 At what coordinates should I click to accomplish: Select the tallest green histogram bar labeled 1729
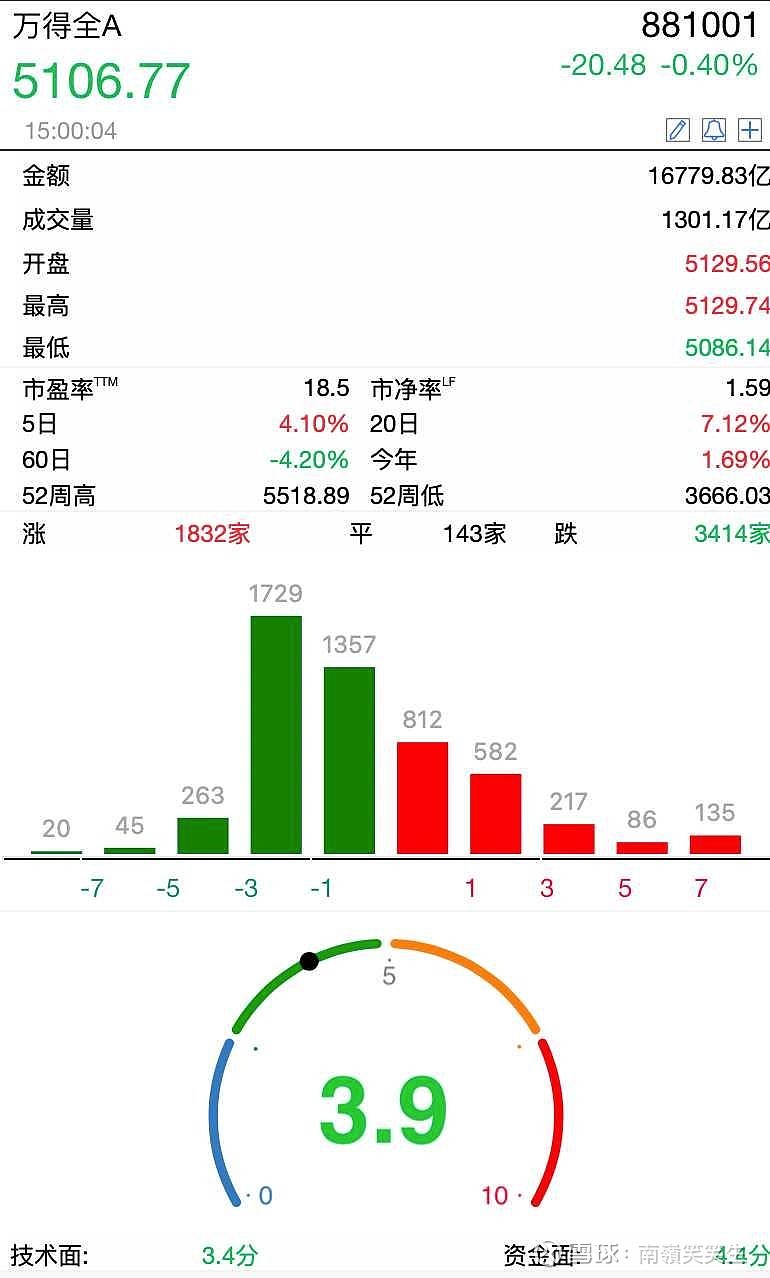coord(276,735)
